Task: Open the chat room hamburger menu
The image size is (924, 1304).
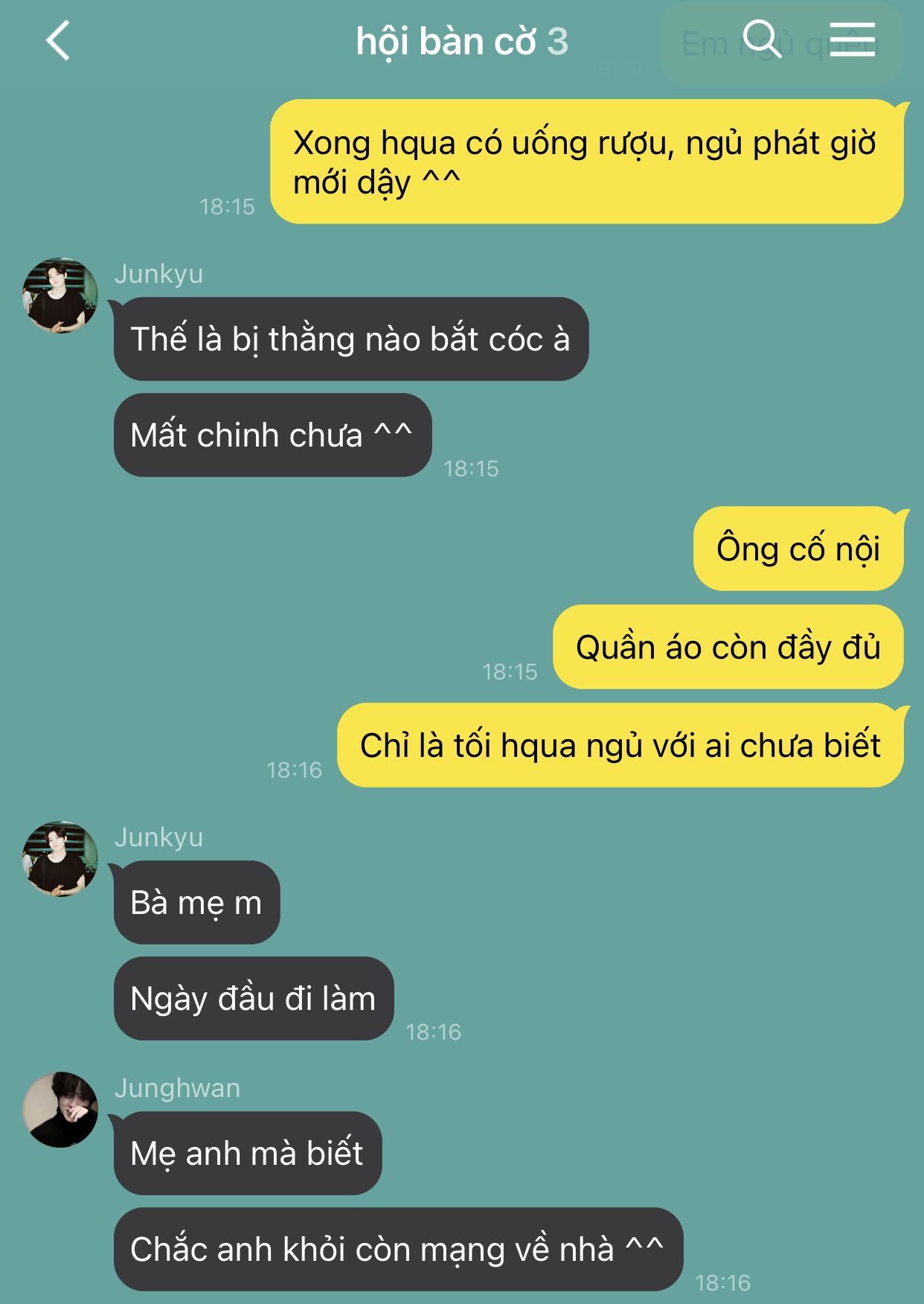Action: click(x=852, y=39)
